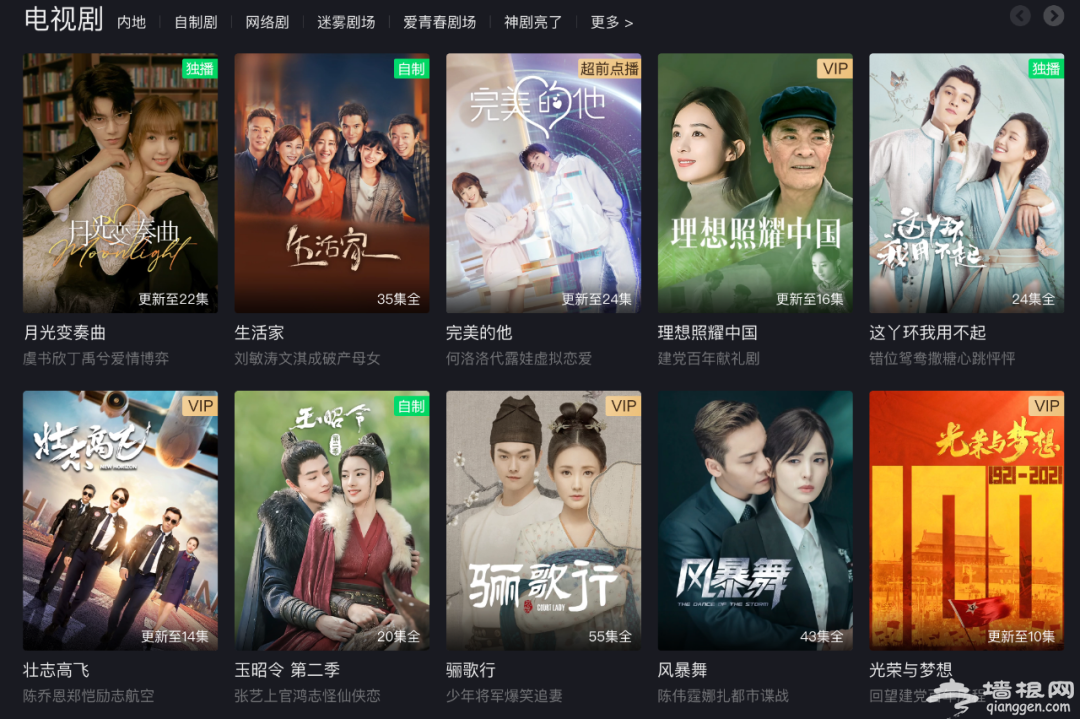This screenshot has height=719, width=1080.
Task: Open the 神剧亮了 tab
Action: point(533,22)
